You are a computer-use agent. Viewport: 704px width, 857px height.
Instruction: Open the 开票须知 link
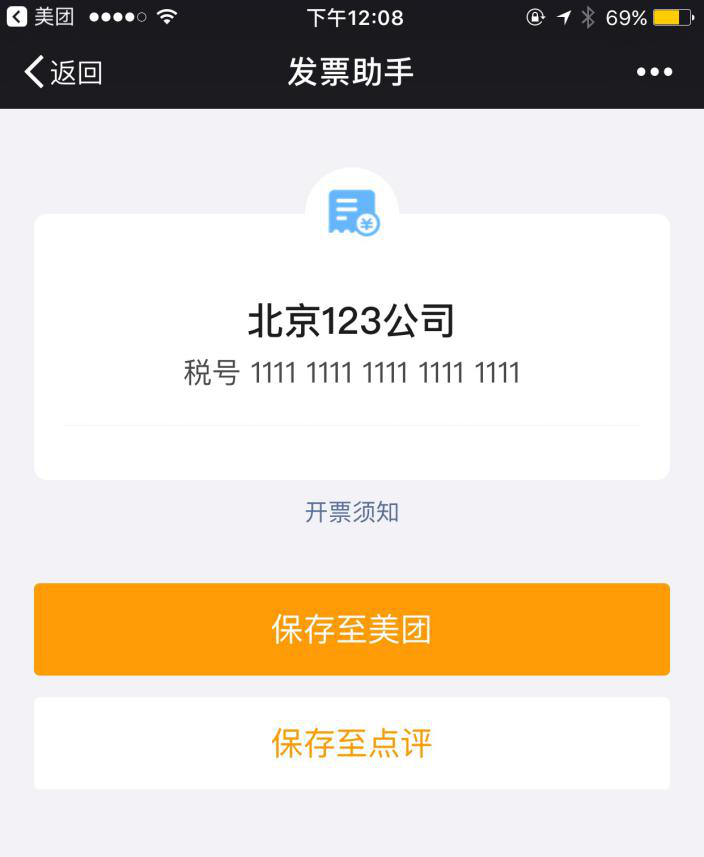(x=352, y=512)
